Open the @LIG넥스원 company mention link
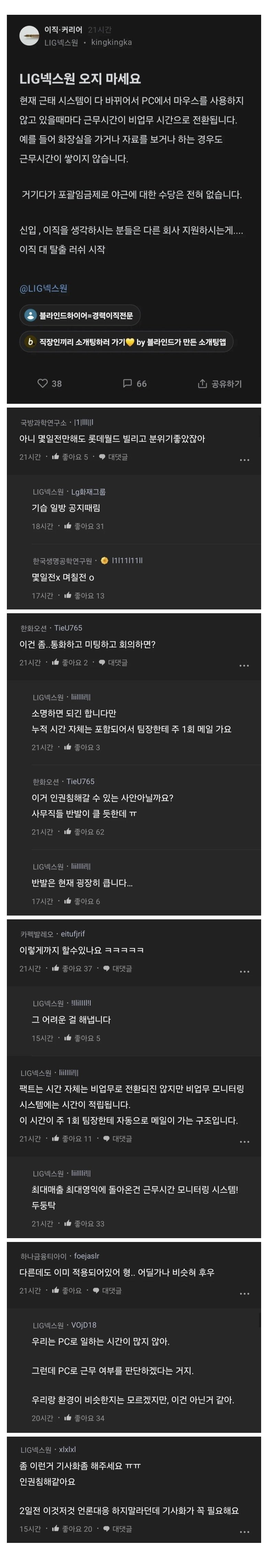 pos(43,289)
